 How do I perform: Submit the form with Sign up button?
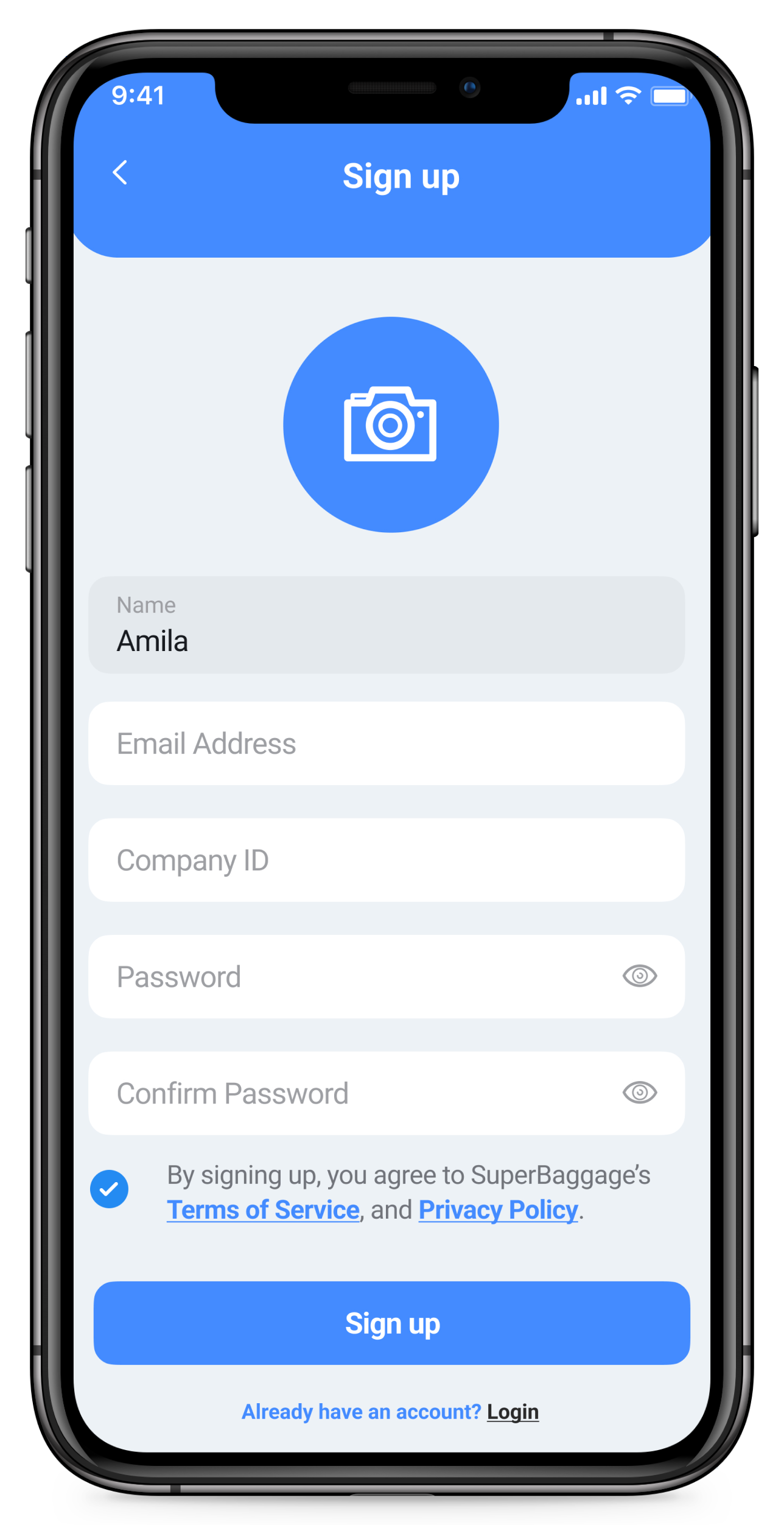coord(391,1323)
